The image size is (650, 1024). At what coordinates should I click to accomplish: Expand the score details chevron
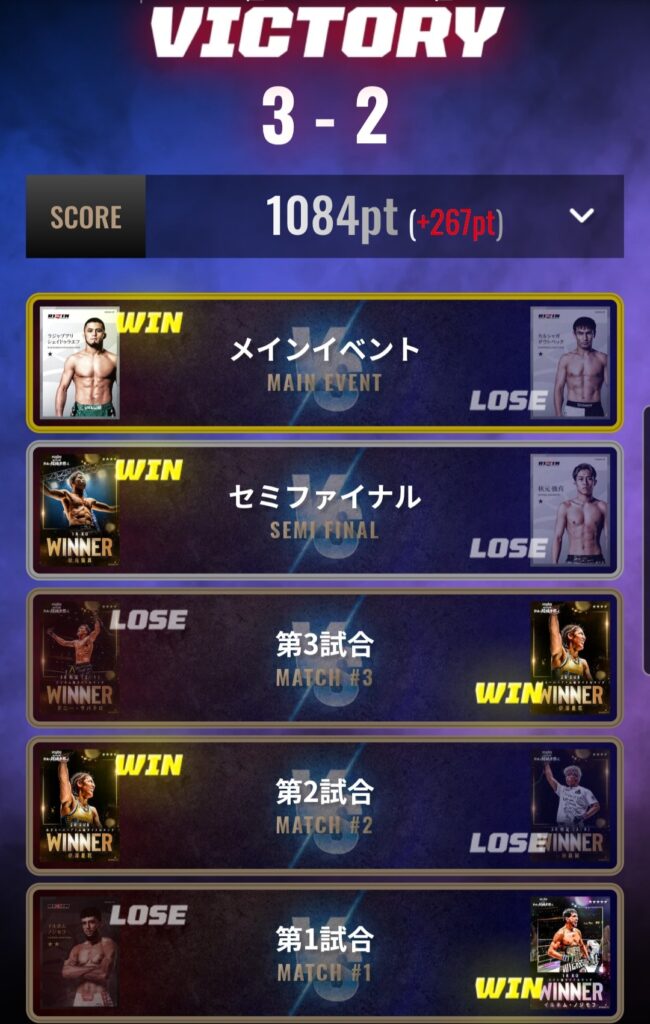tap(582, 216)
